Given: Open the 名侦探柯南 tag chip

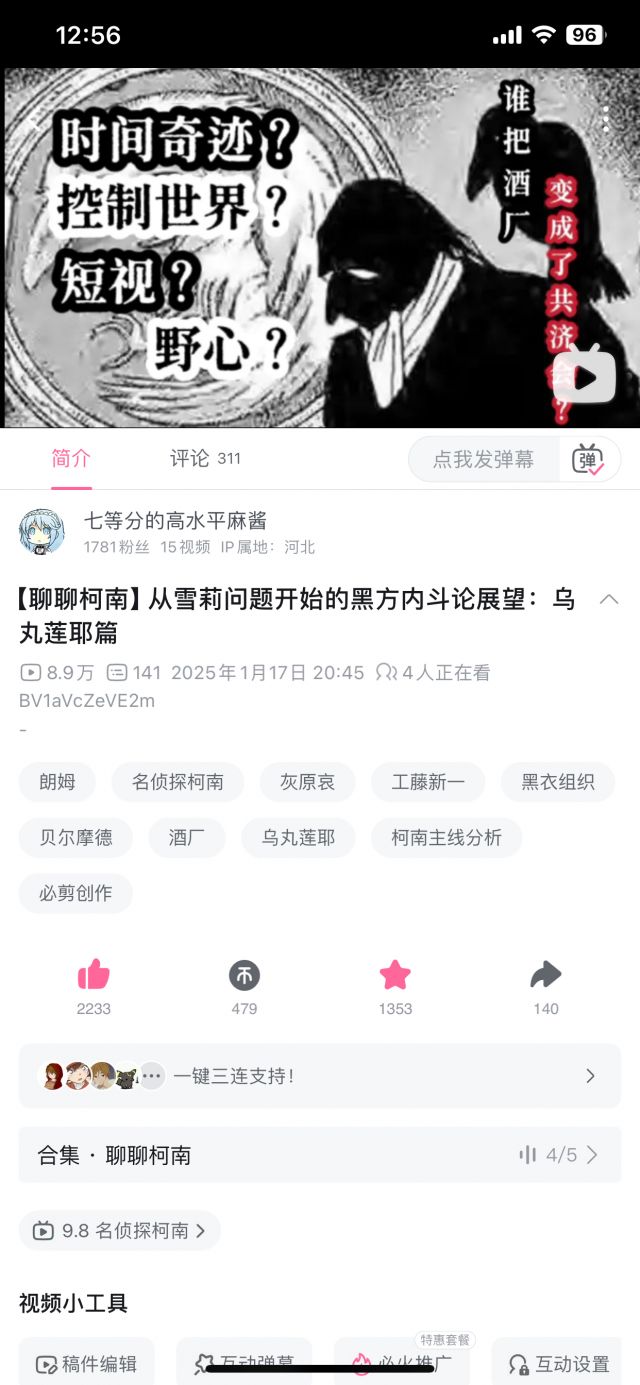Looking at the screenshot, I should [x=178, y=782].
